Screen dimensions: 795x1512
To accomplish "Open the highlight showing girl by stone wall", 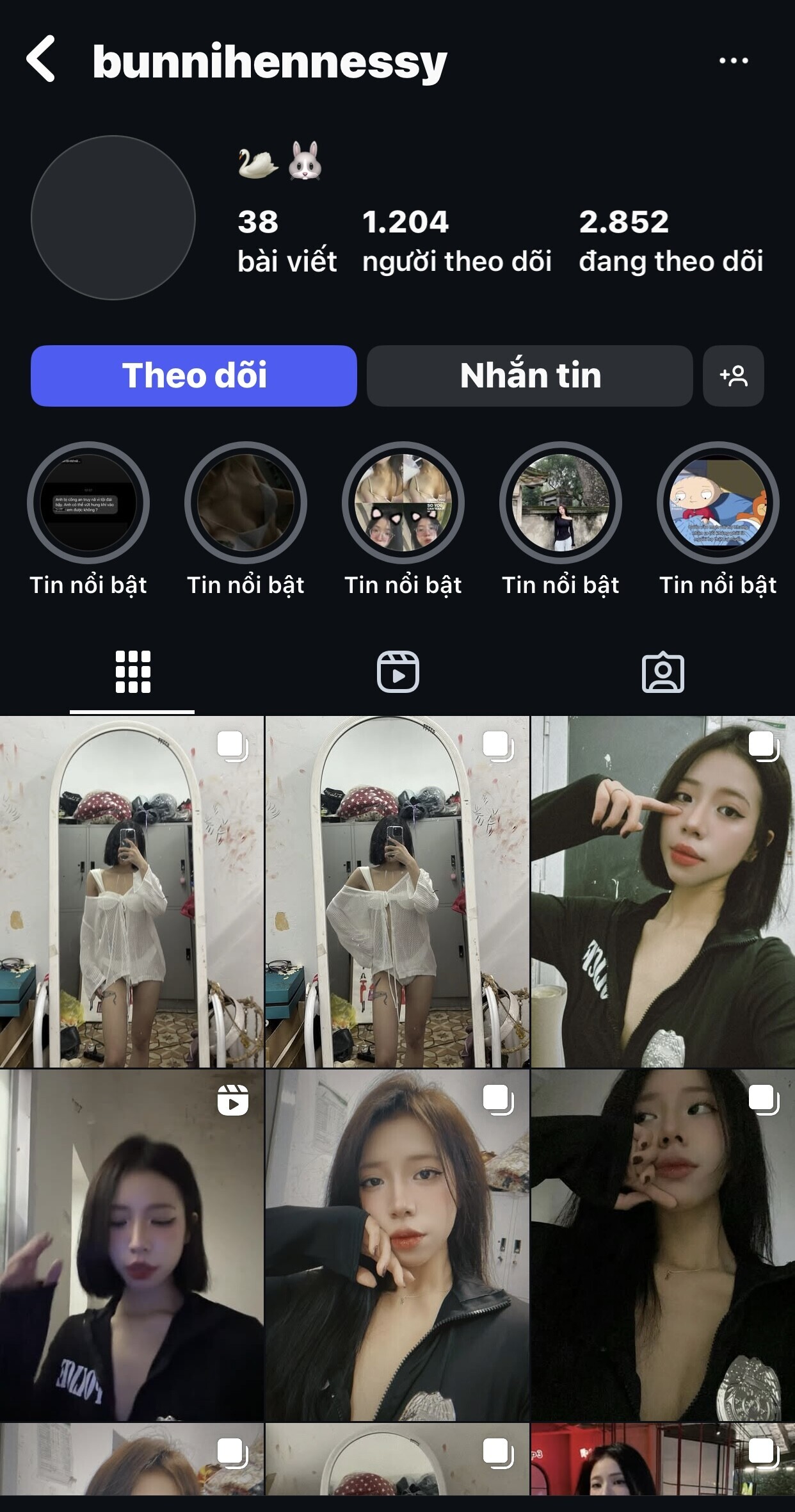I will tap(560, 503).
